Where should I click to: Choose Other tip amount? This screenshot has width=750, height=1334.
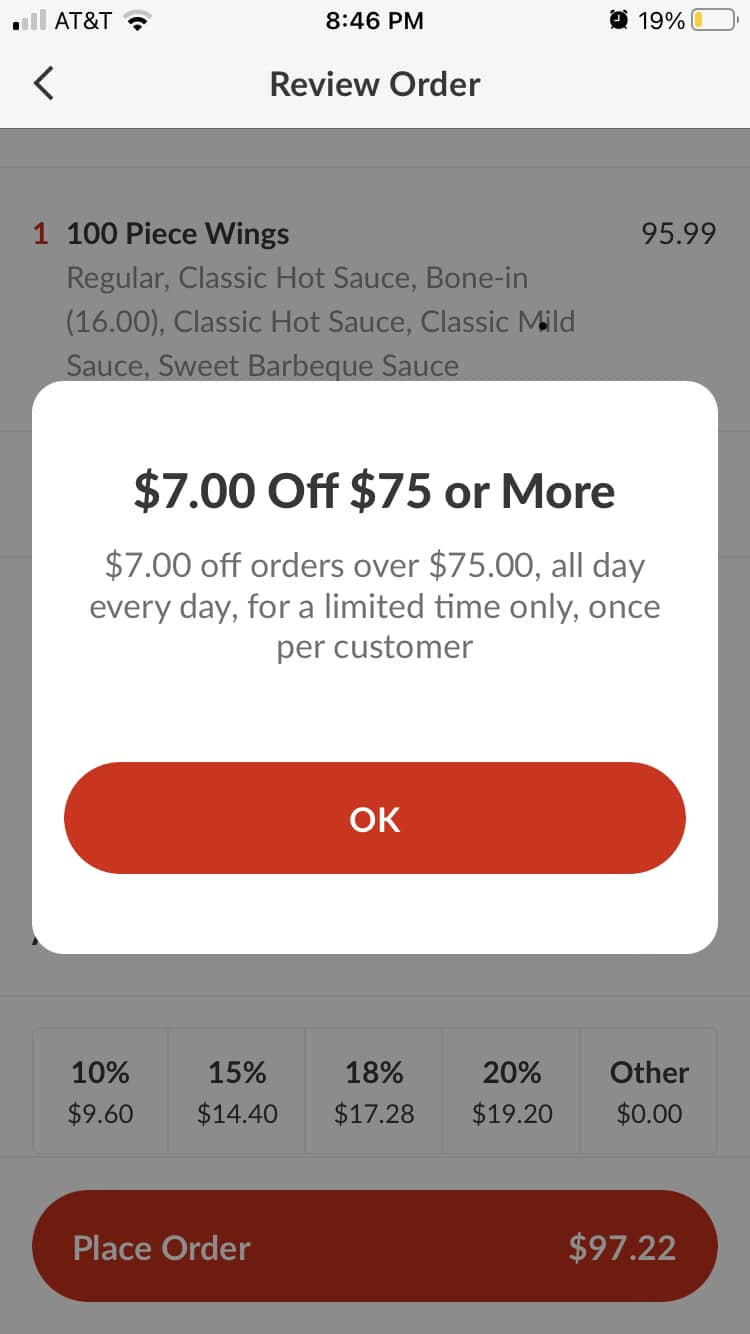click(649, 1091)
